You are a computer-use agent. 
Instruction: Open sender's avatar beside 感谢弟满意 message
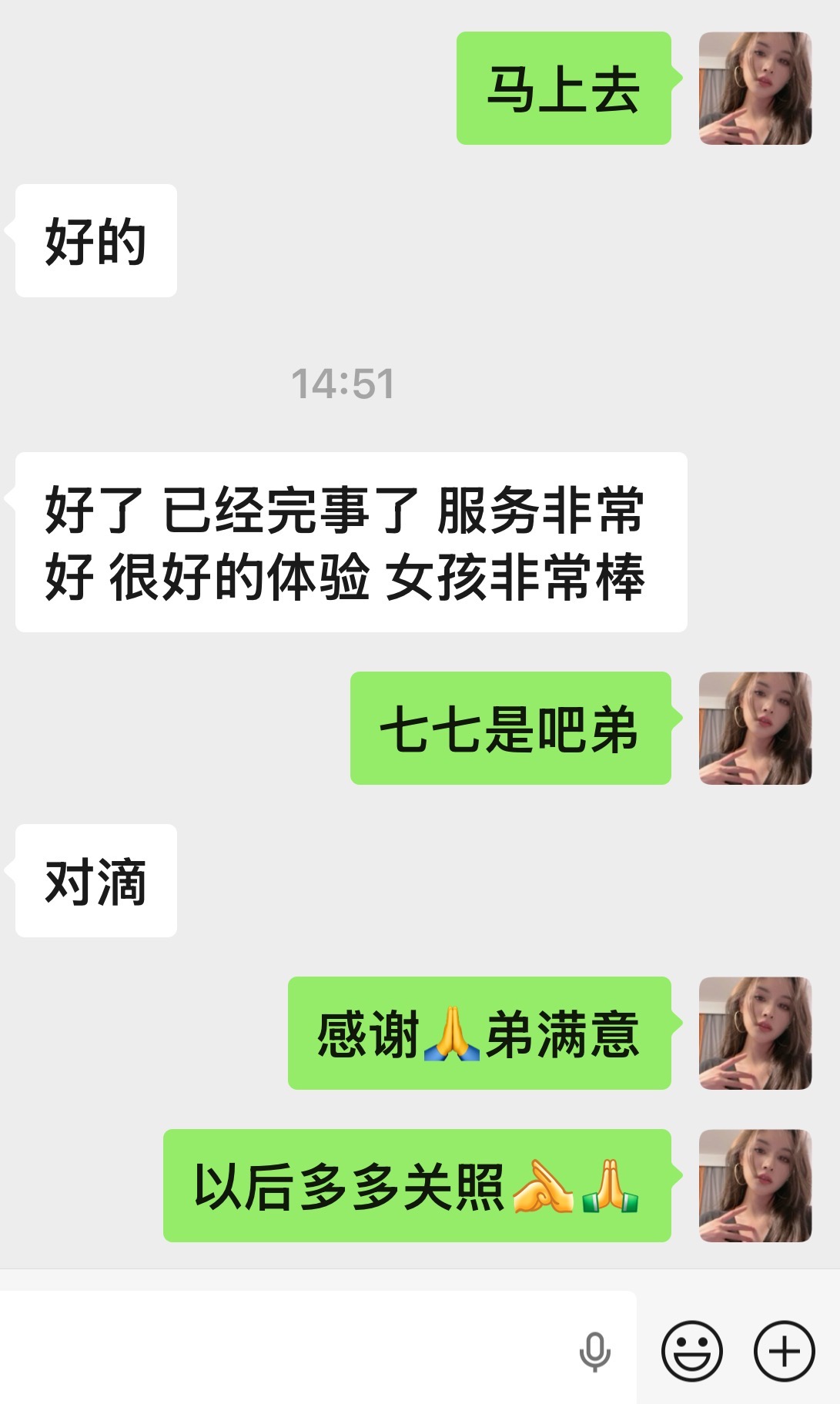(755, 1034)
